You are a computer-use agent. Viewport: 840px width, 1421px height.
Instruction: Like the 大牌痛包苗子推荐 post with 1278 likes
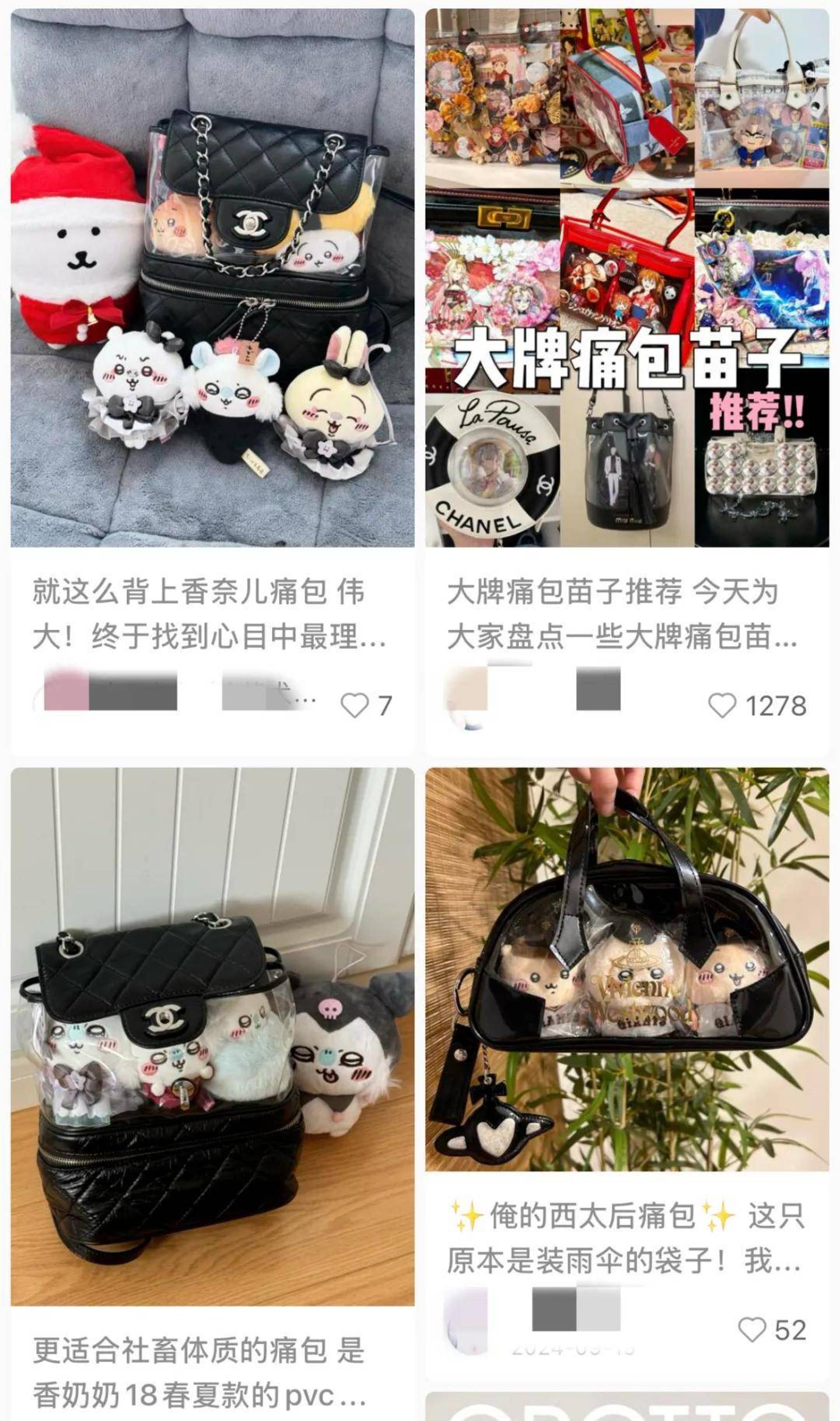(x=722, y=705)
